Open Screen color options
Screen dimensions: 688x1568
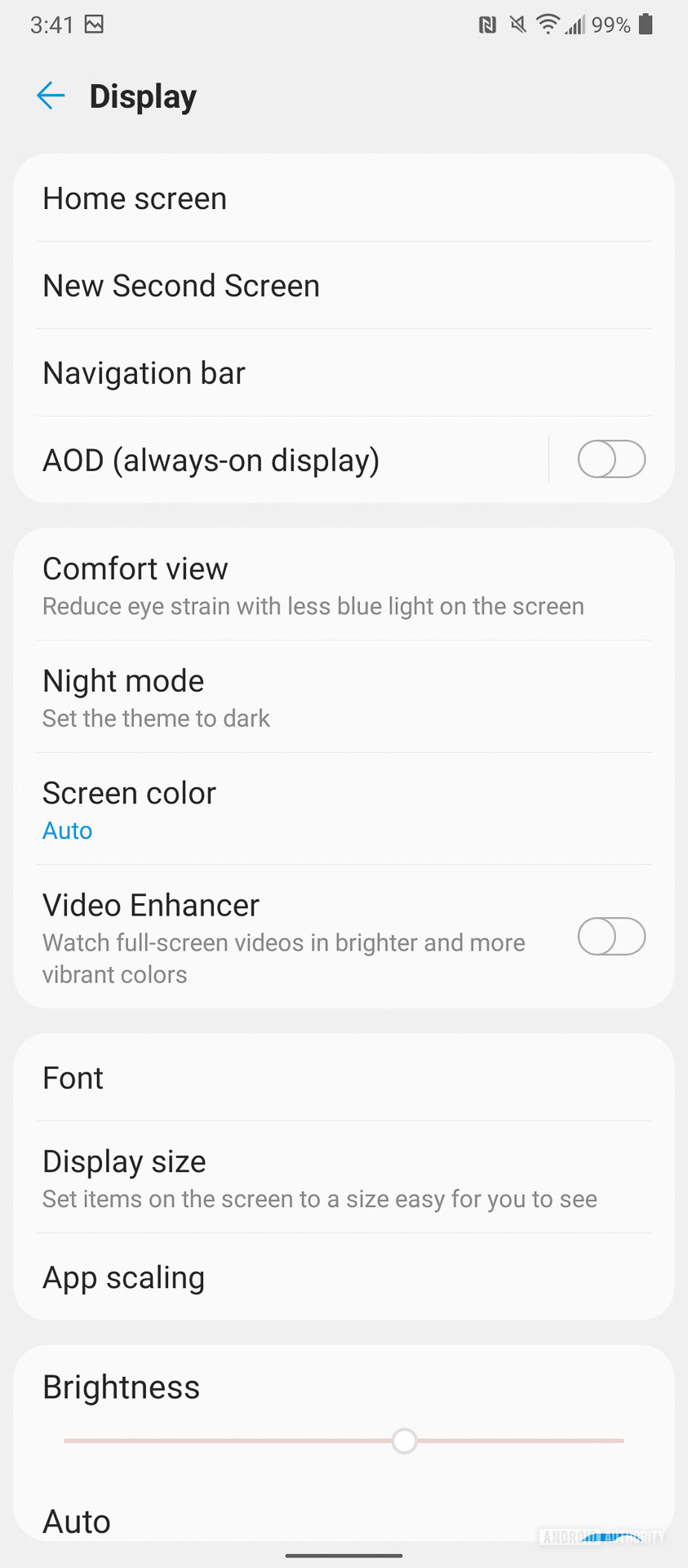point(343,808)
